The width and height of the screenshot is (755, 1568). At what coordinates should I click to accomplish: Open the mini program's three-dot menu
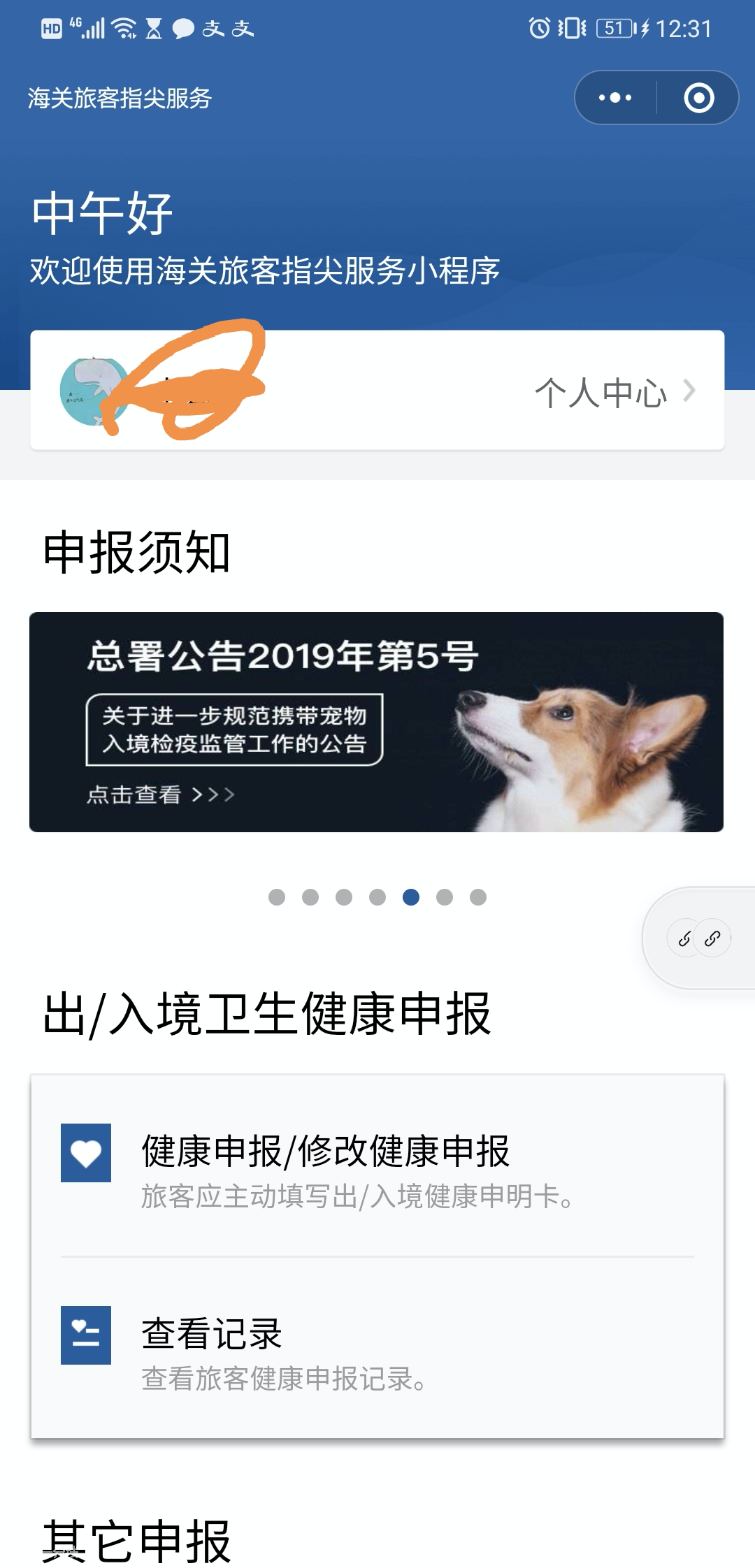pos(615,98)
